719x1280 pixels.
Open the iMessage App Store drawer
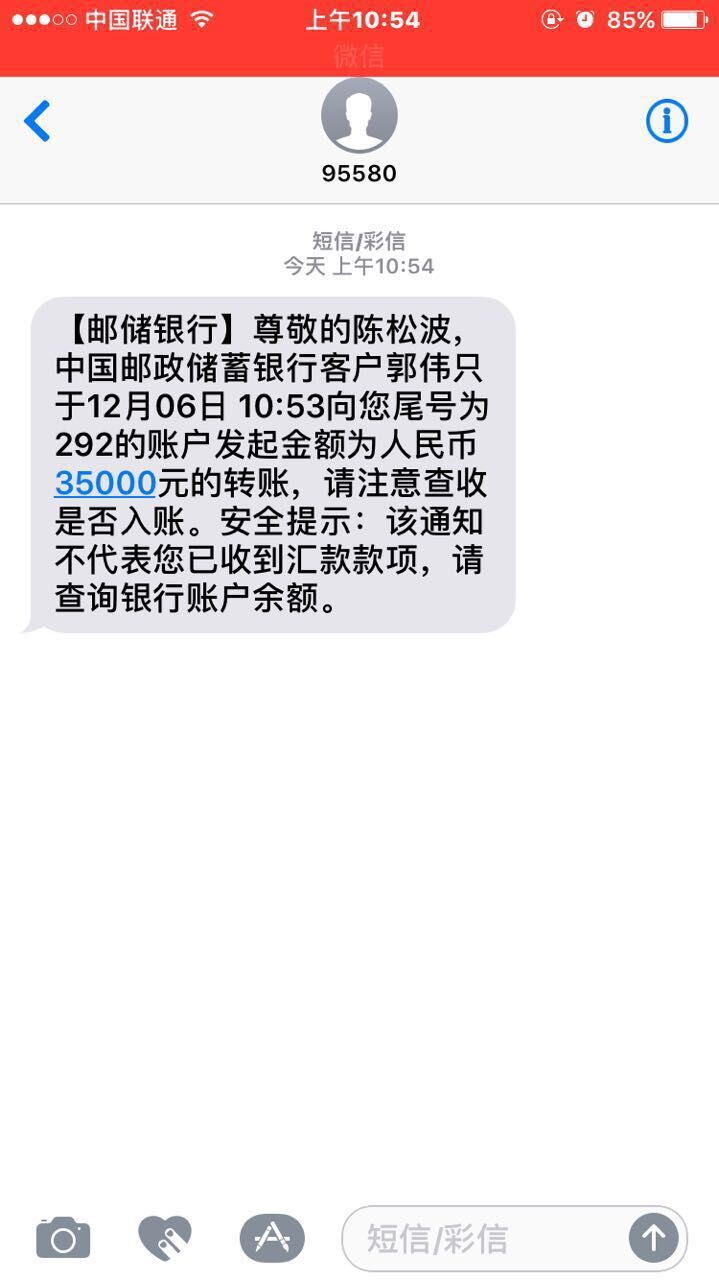click(272, 1239)
